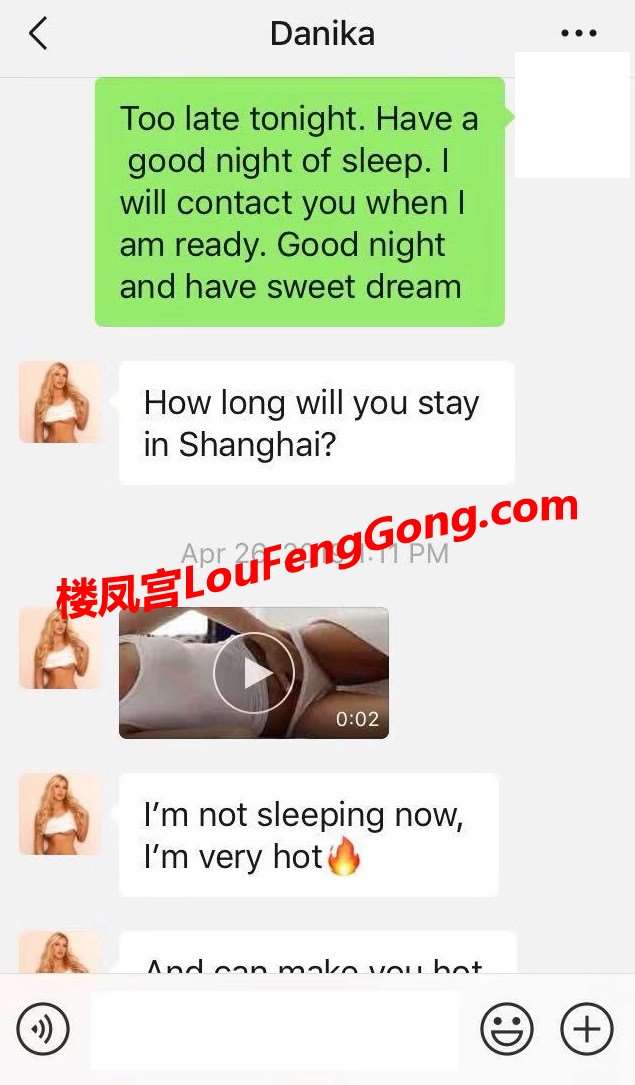The image size is (635, 1085).
Task: Tap the message text field
Action: pyautogui.click(x=275, y=1030)
